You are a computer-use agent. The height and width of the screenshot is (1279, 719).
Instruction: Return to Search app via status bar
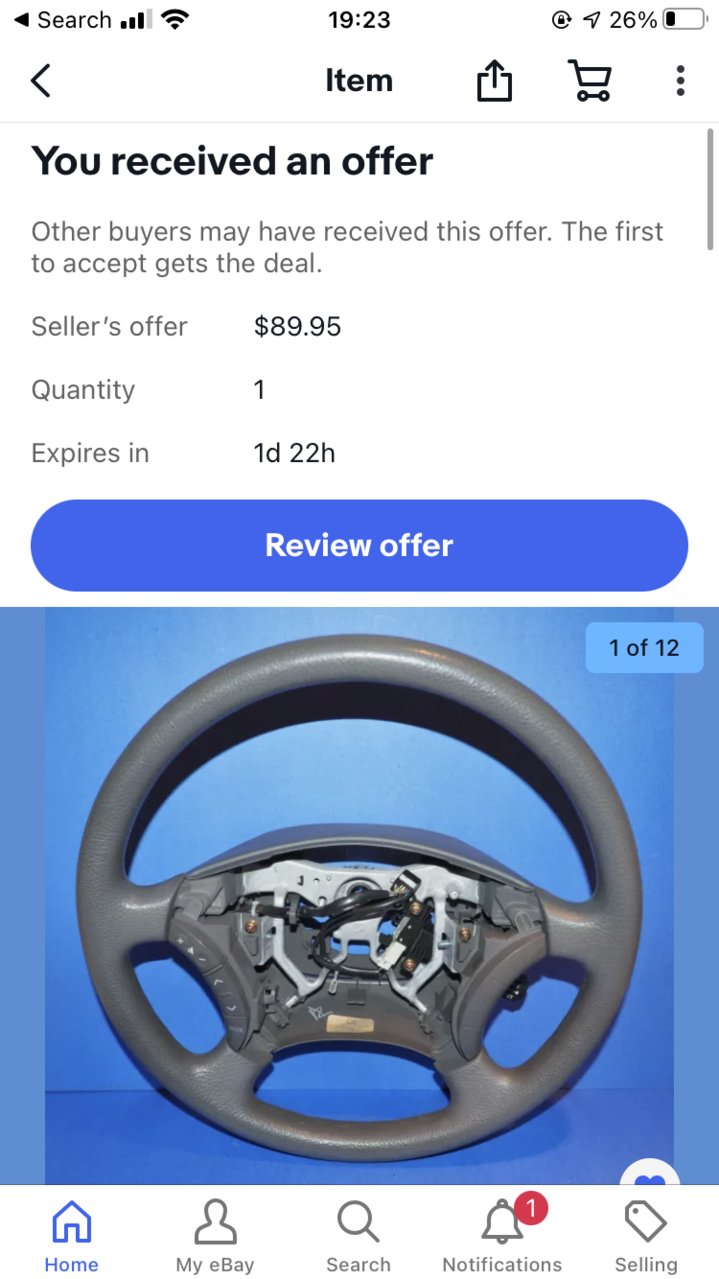pyautogui.click(x=62, y=20)
